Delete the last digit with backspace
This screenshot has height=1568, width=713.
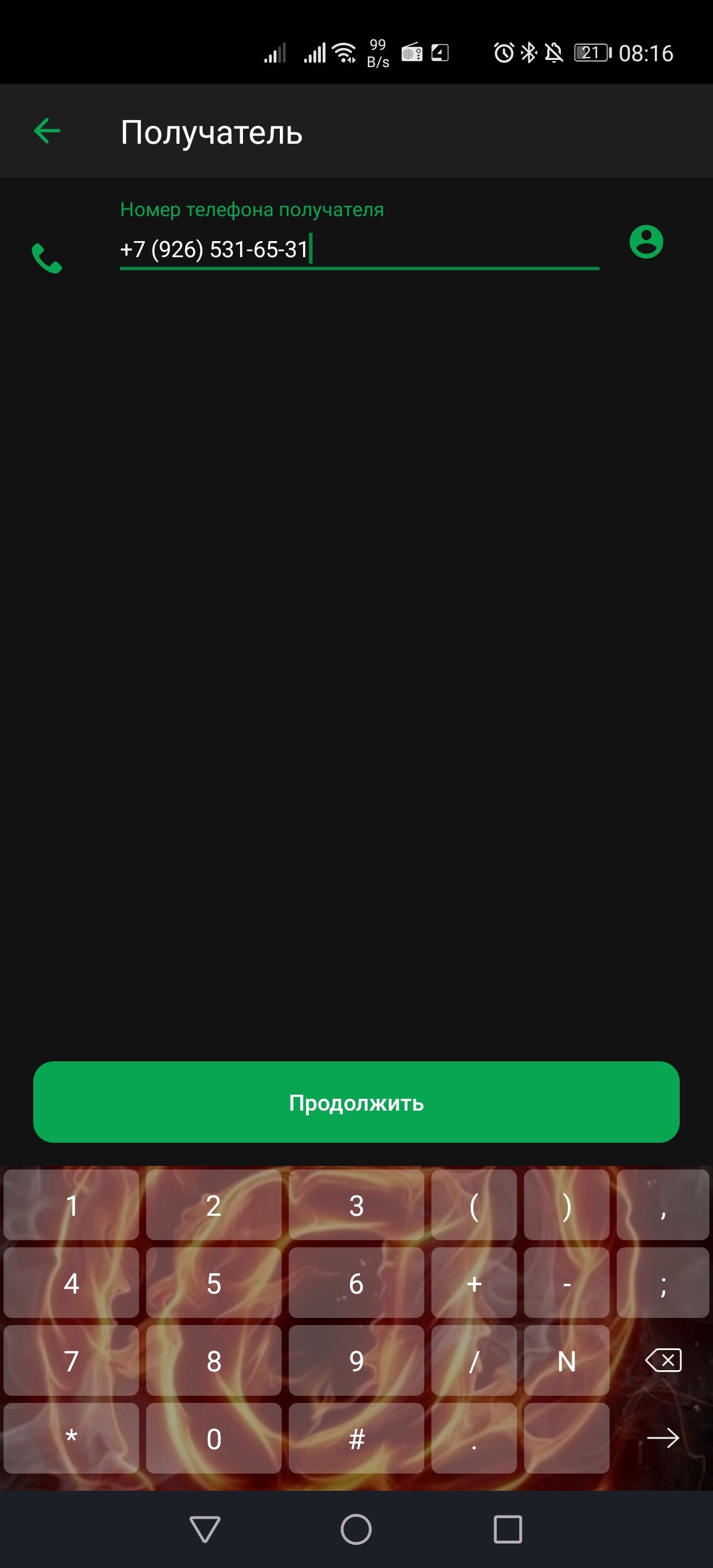click(x=663, y=1361)
